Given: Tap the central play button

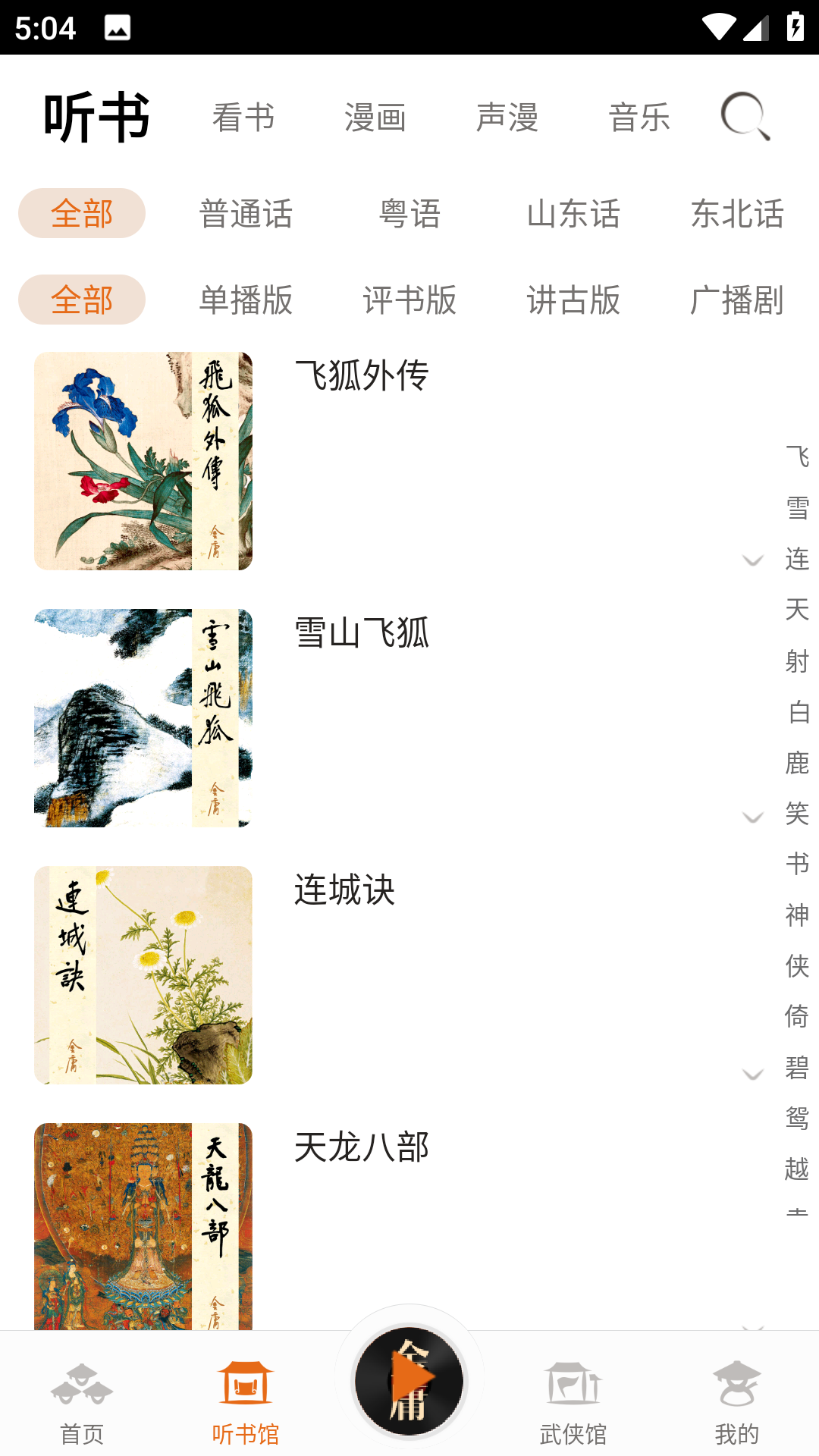Looking at the screenshot, I should 409,1380.
